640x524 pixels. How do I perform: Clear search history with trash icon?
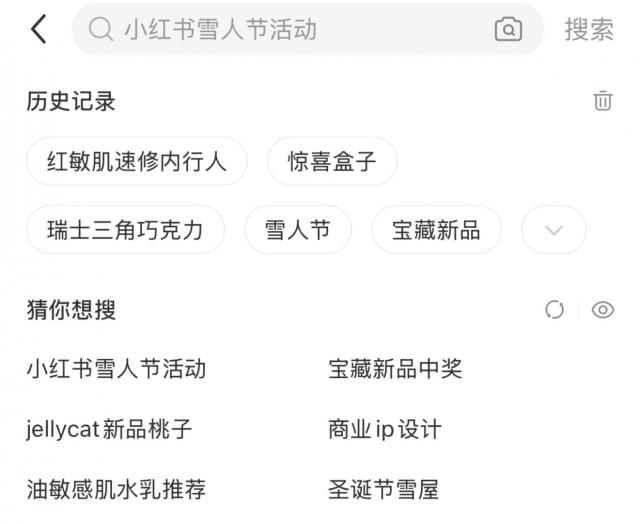pyautogui.click(x=602, y=101)
